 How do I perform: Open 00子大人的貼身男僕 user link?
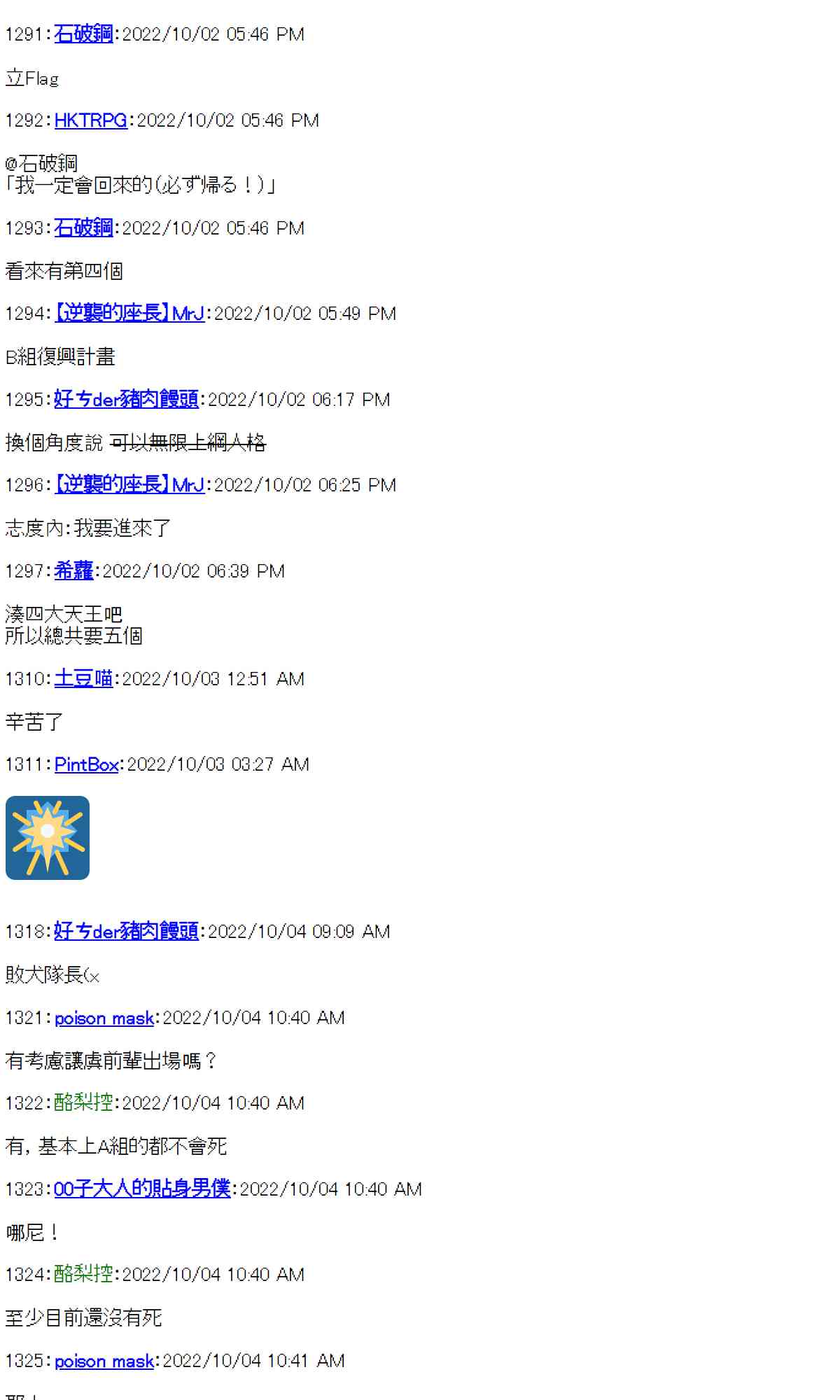[x=142, y=1189]
